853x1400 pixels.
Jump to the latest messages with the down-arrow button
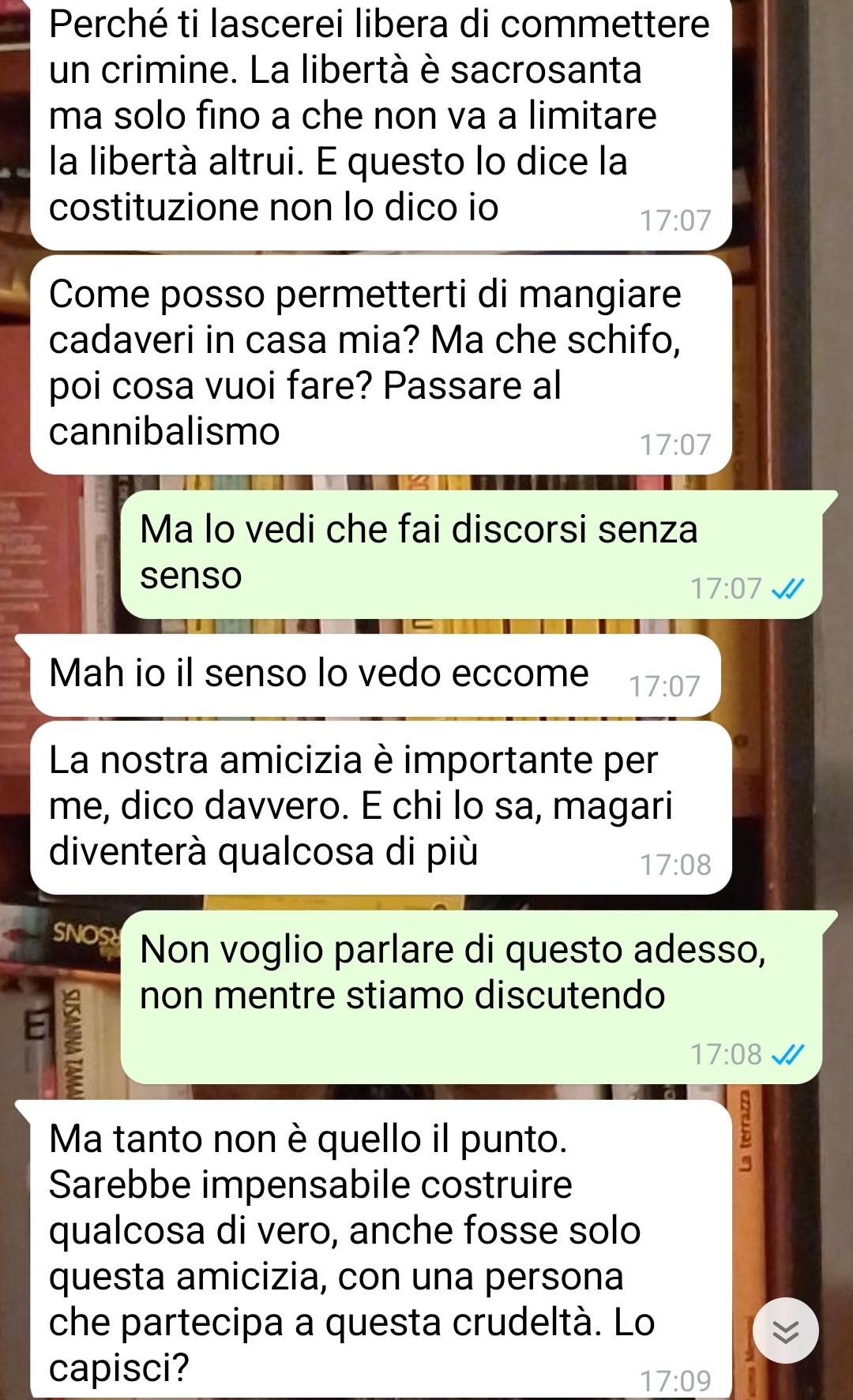[x=785, y=1331]
